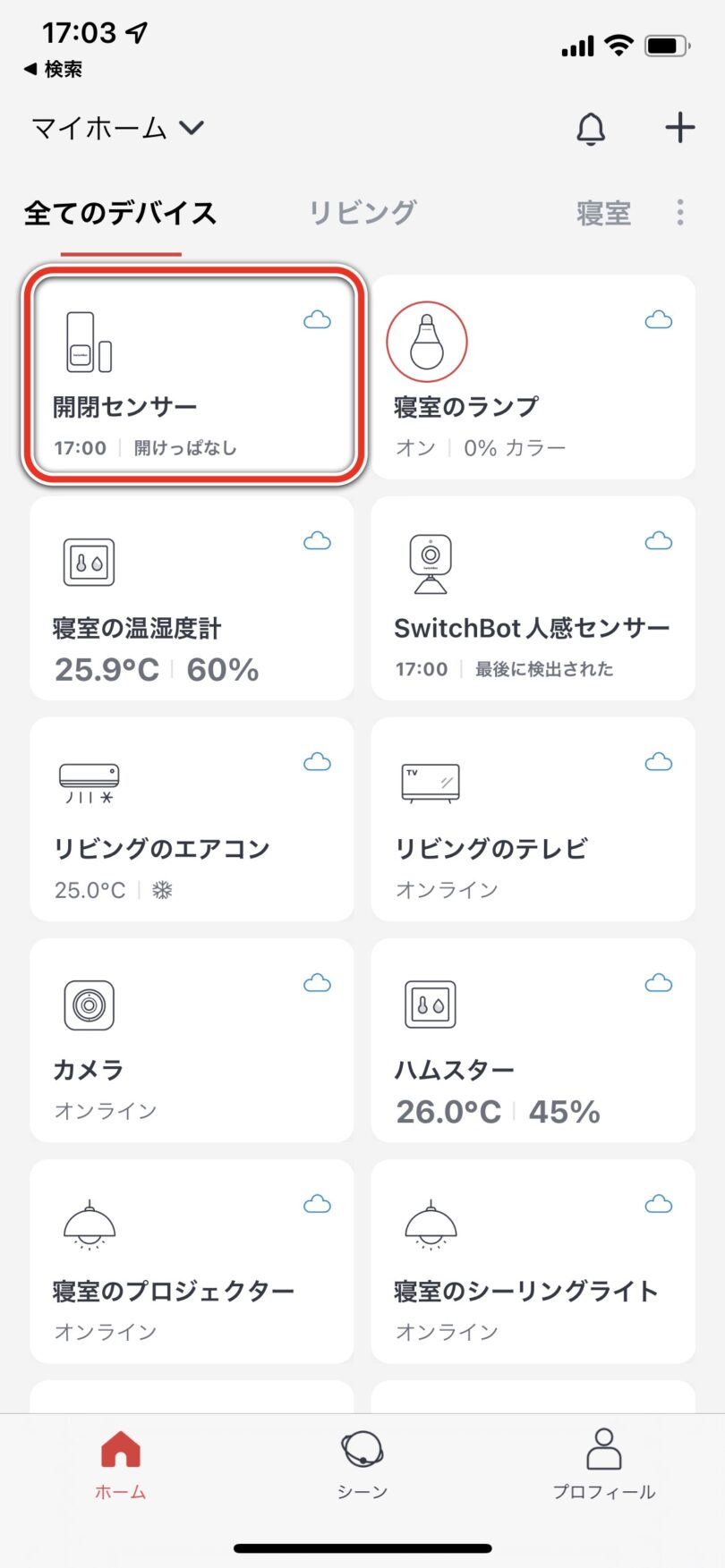Tap the plus icon to add device

click(680, 128)
